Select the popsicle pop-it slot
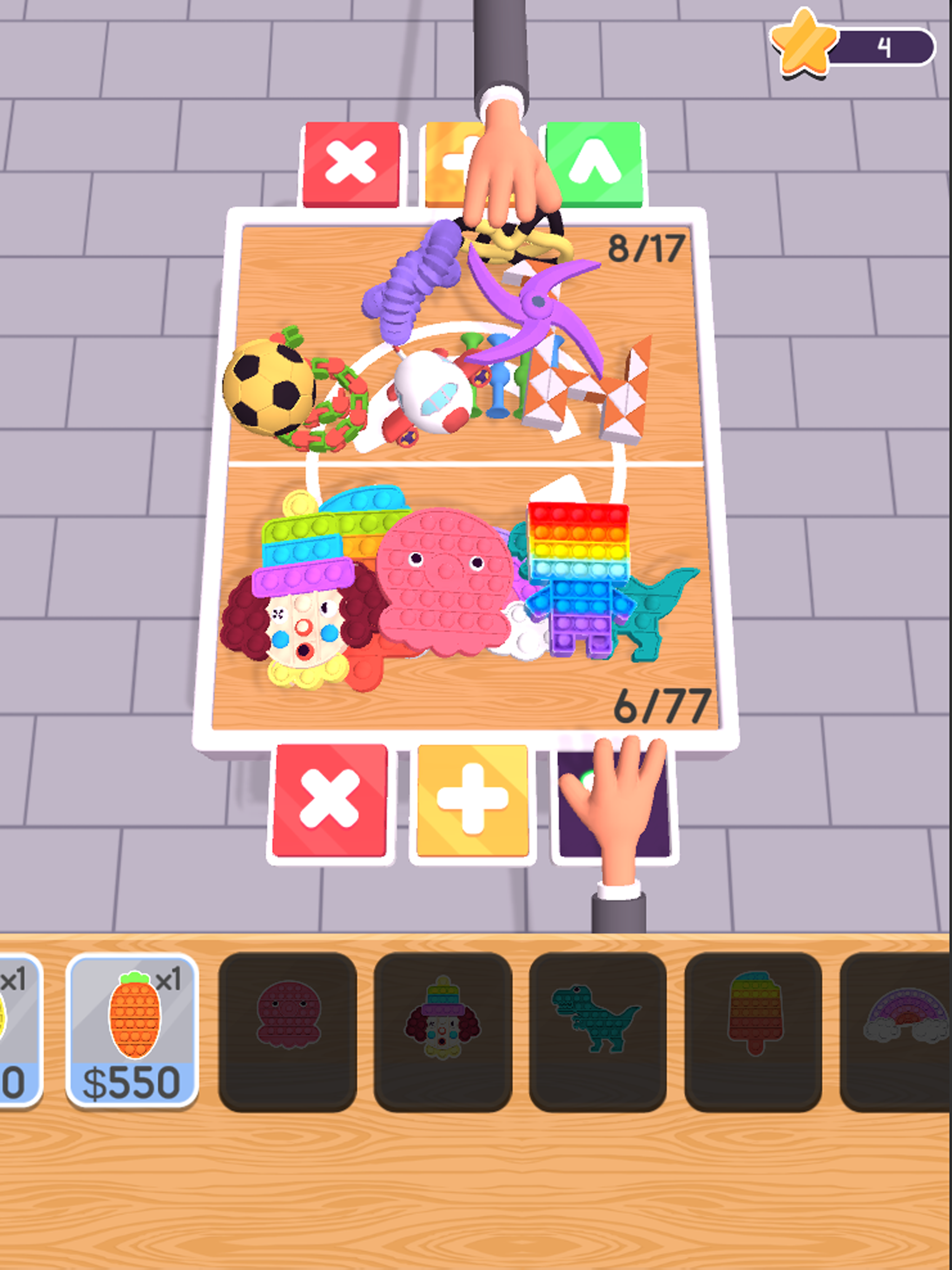 pyautogui.click(x=753, y=1031)
